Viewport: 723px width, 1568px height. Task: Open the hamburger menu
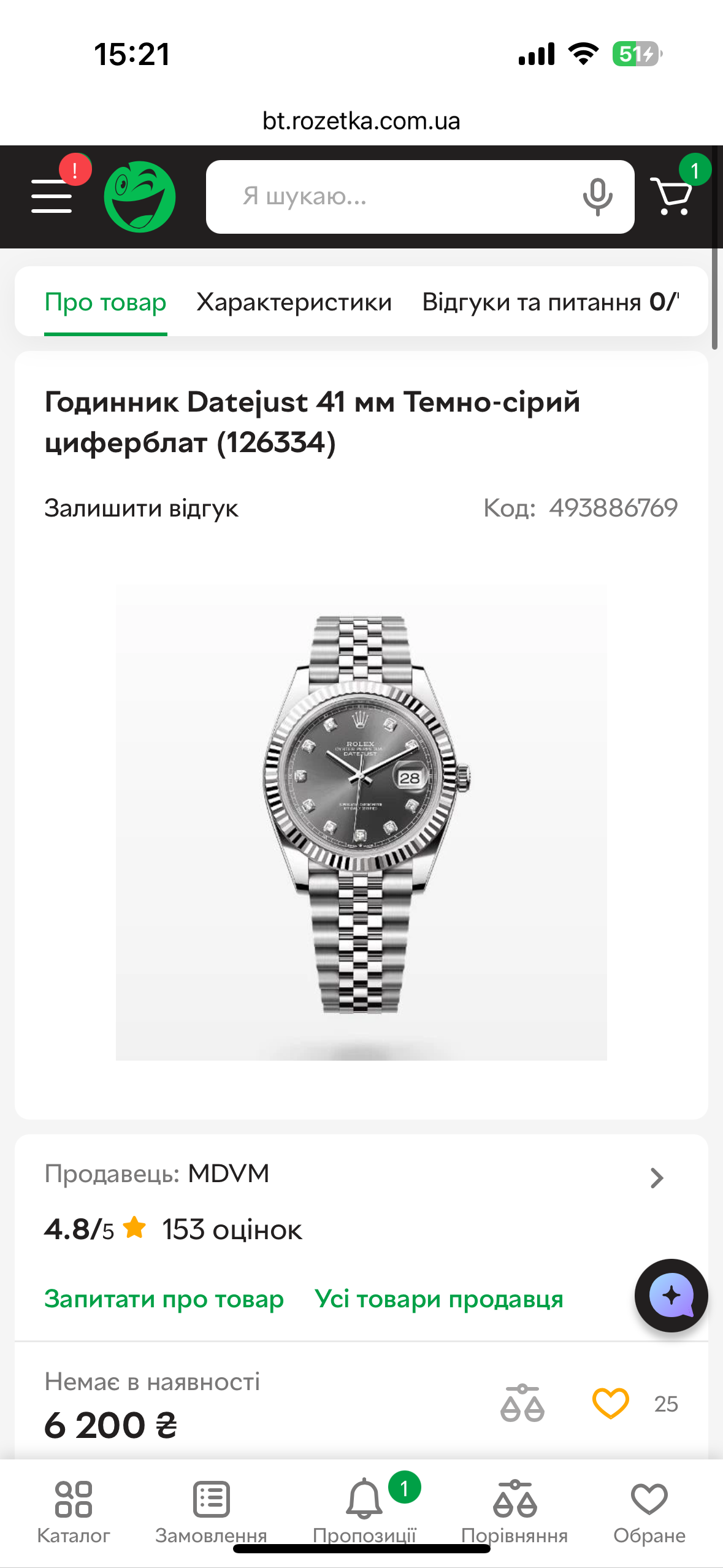pos(52,196)
